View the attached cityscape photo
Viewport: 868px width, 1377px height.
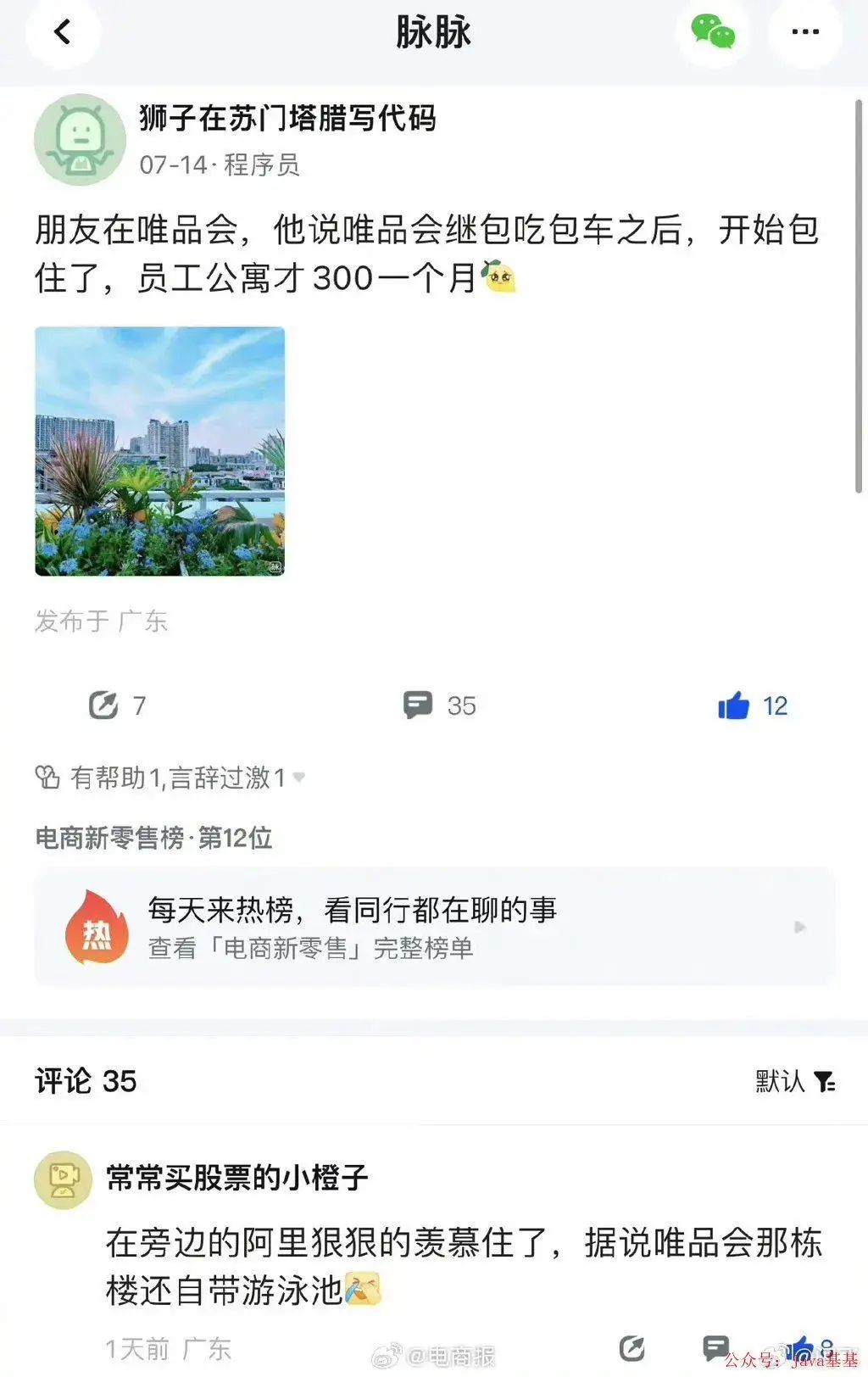click(x=160, y=451)
